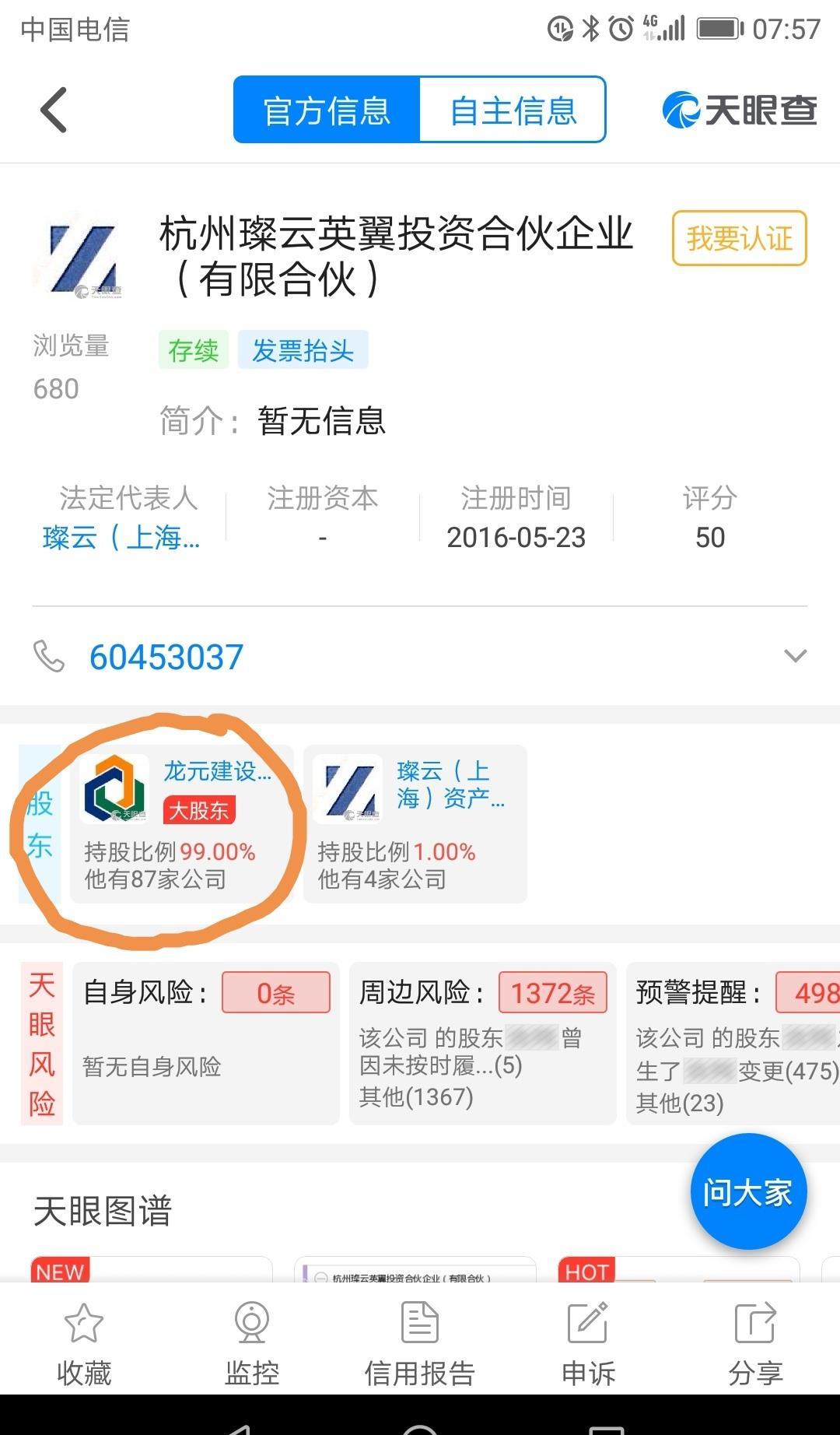Viewport: 840px width, 1435px height.
Task: Open 龙元建设 company logo thumbnail
Action: pos(115,788)
